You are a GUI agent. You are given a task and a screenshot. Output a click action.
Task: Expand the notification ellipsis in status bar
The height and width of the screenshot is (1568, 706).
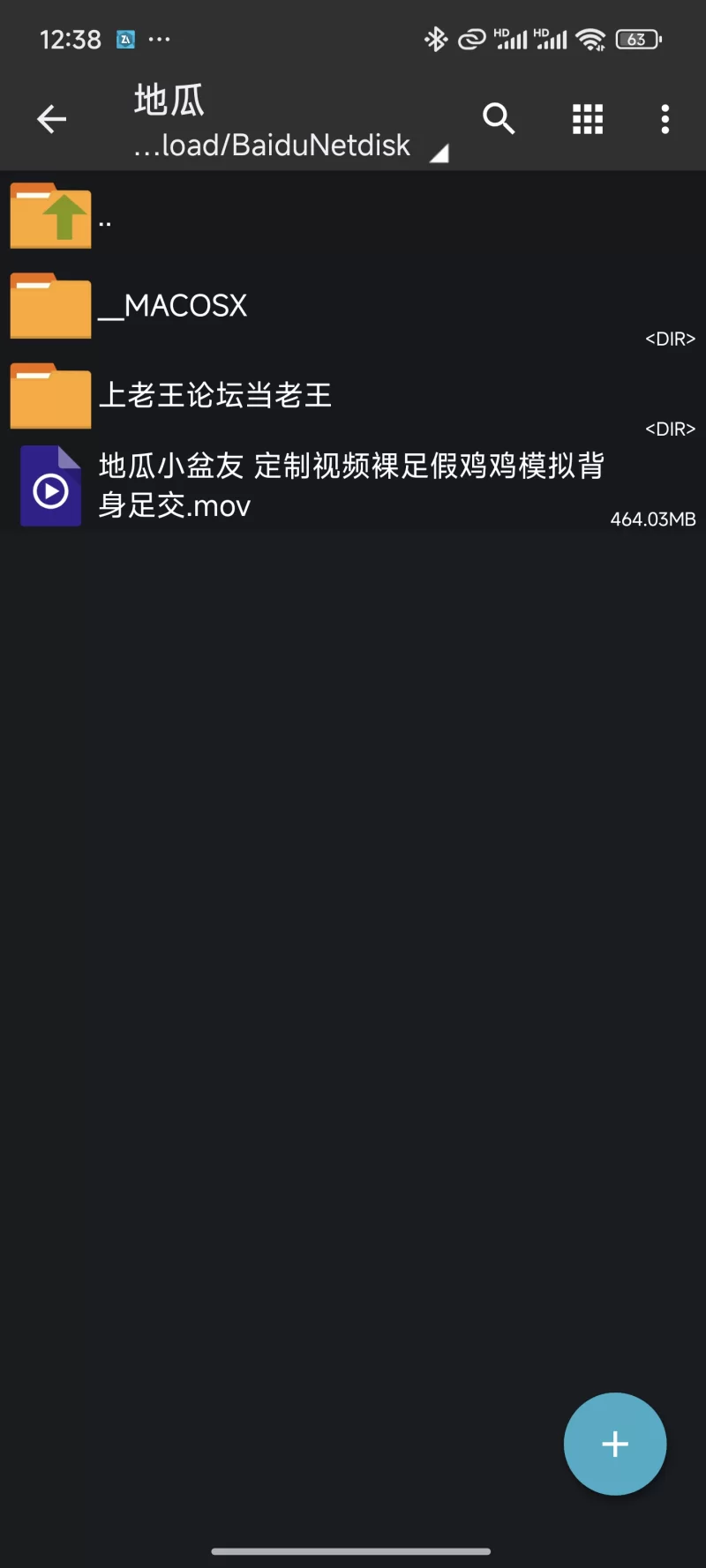tap(159, 39)
